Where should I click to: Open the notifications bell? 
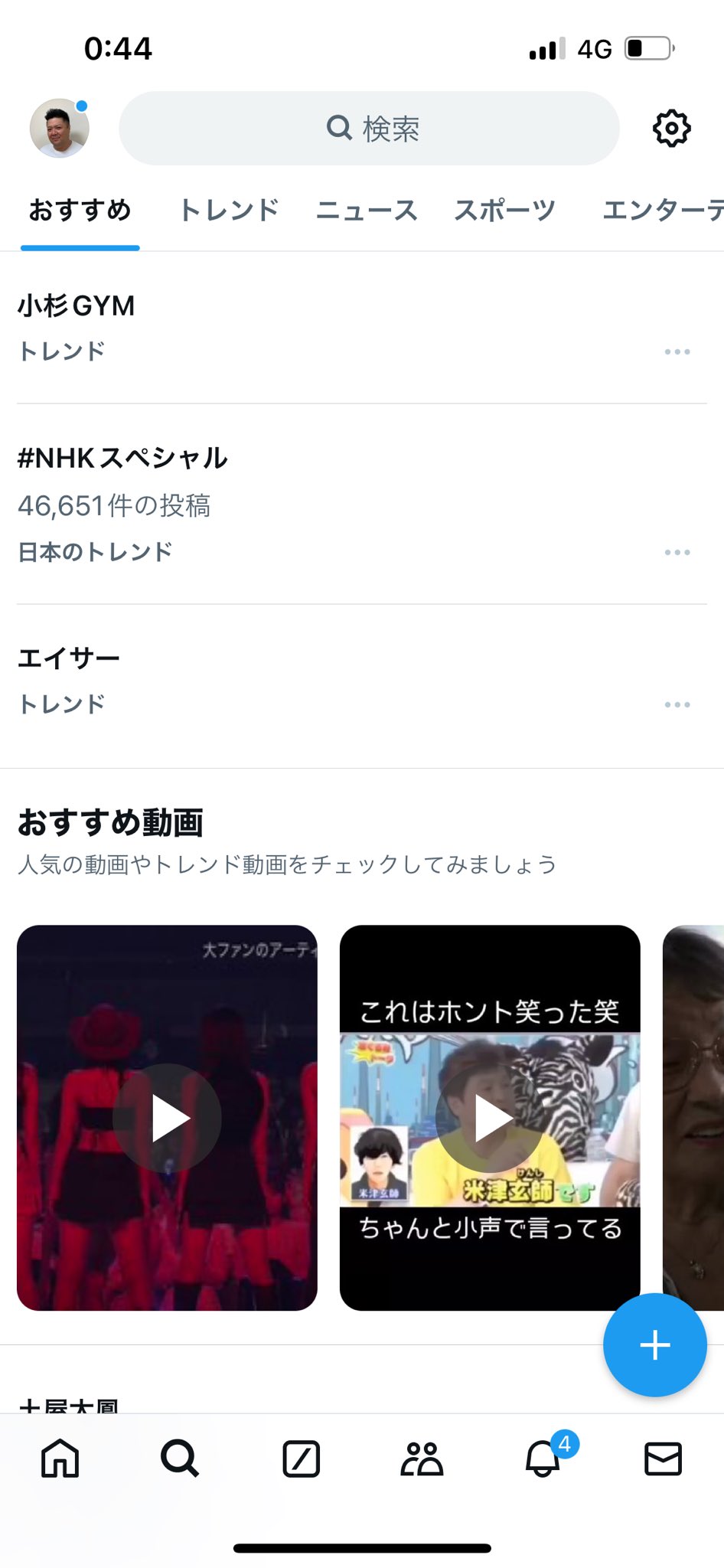(x=543, y=1459)
